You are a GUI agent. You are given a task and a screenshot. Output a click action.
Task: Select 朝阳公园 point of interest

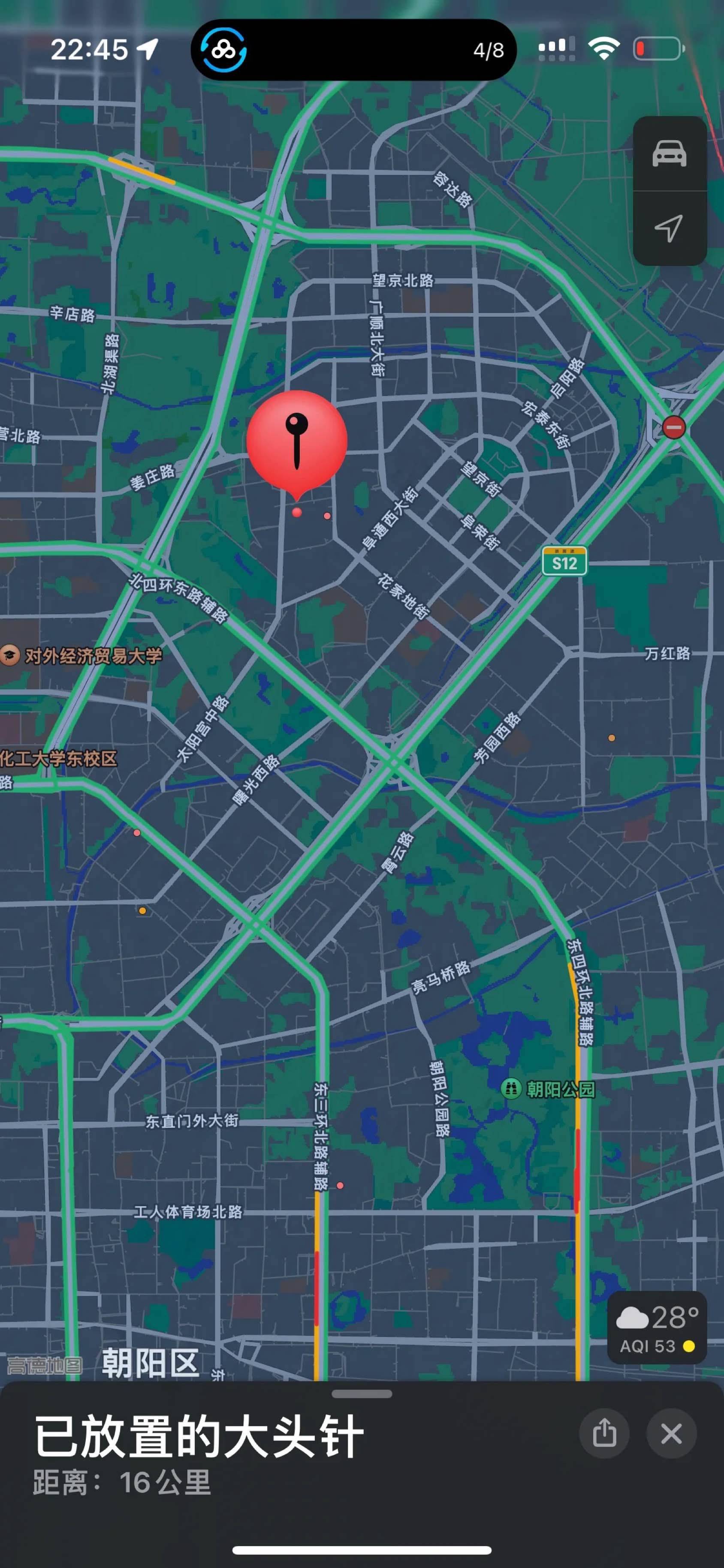pyautogui.click(x=547, y=1088)
